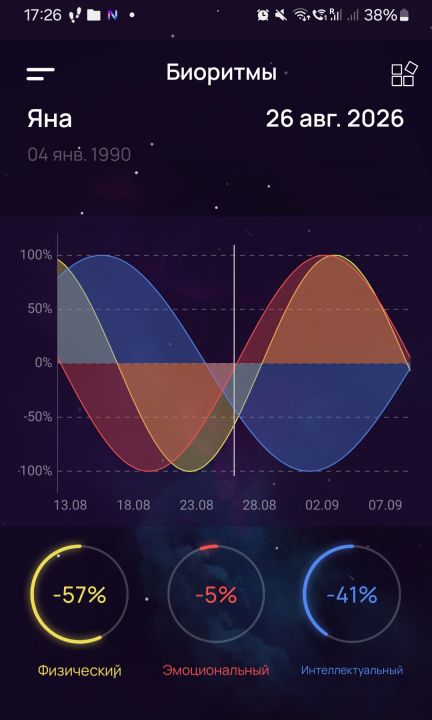This screenshot has width=432, height=720.
Task: Select the date 26 авг. 2026
Action: pyautogui.click(x=335, y=119)
